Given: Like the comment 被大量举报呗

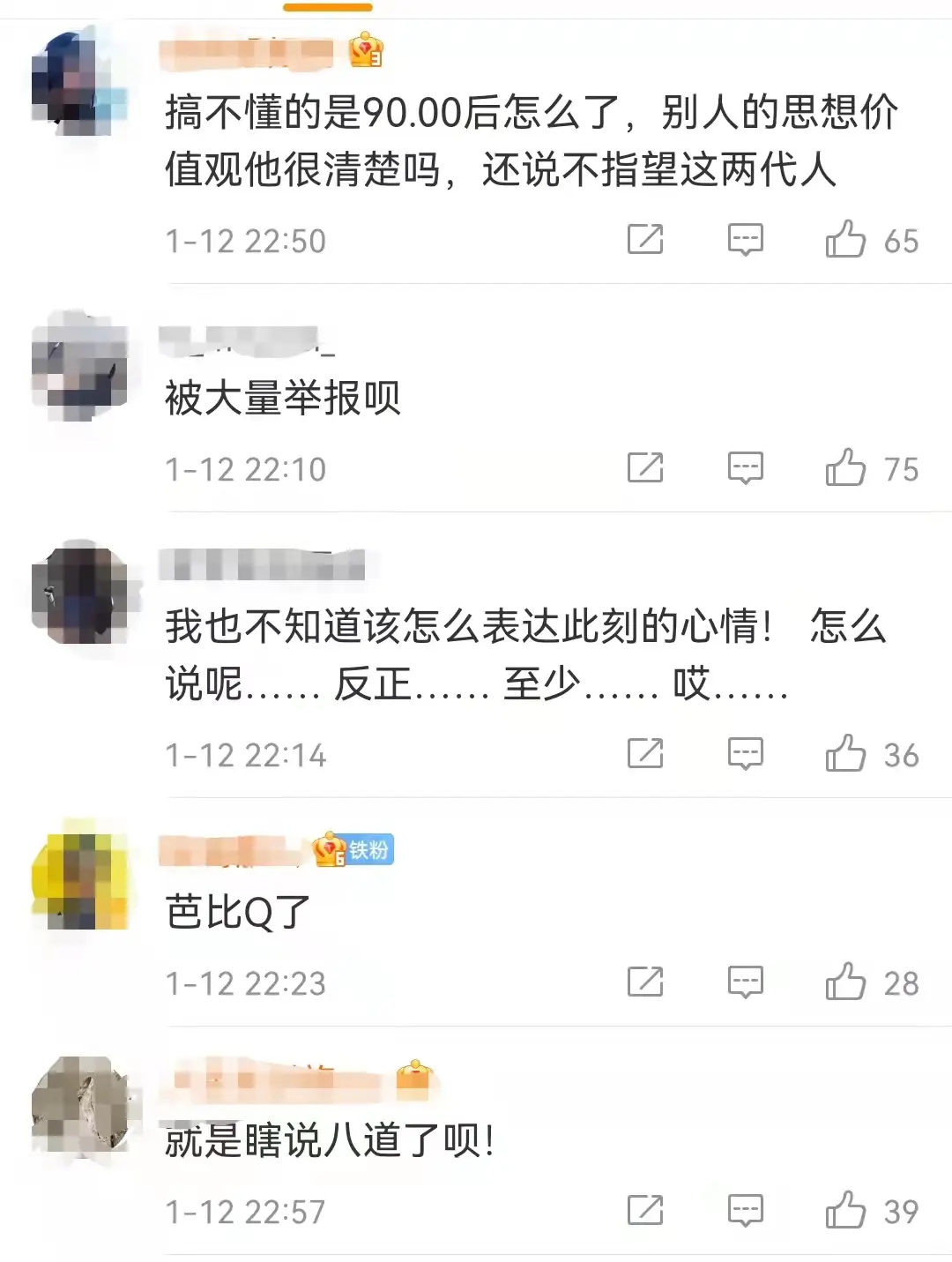Looking at the screenshot, I should (x=845, y=467).
